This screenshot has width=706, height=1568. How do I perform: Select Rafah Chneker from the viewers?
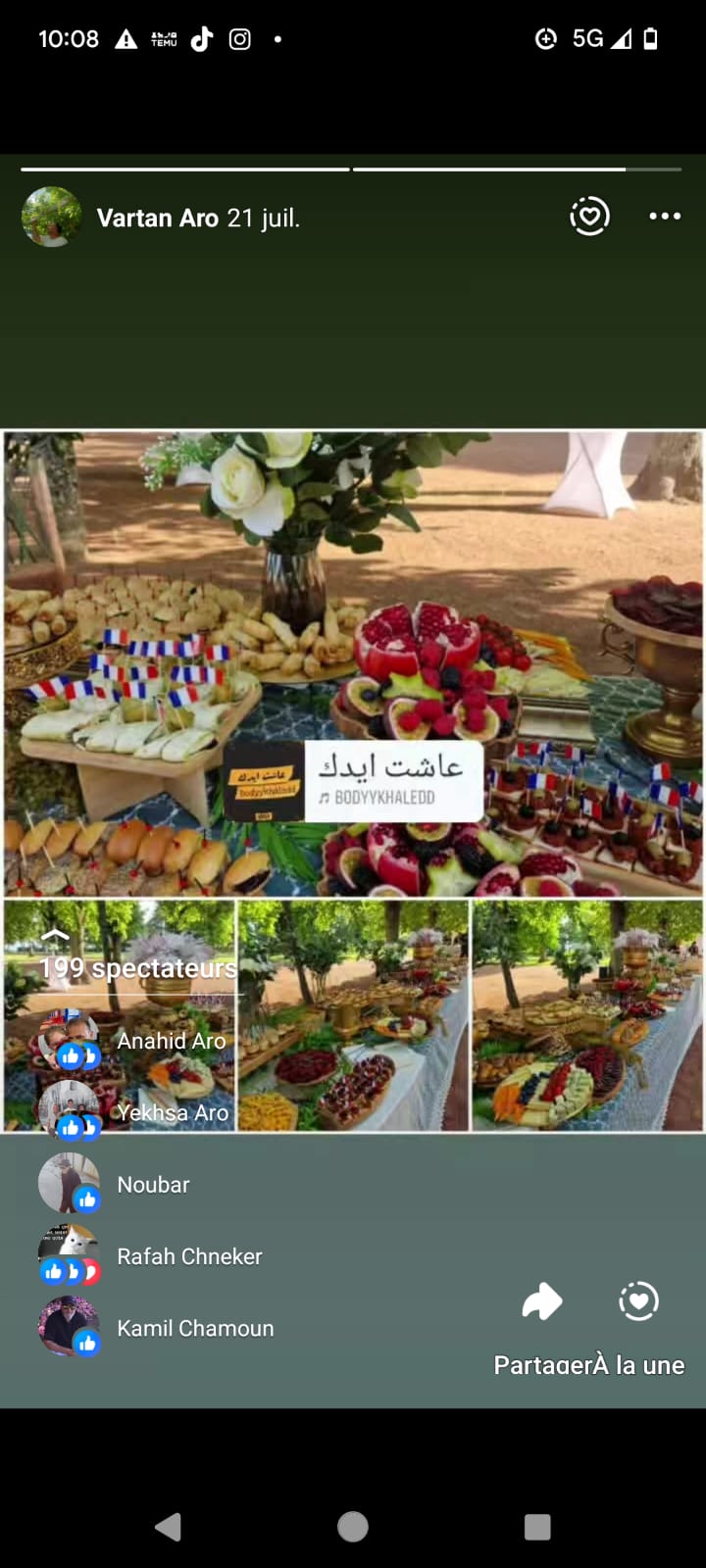coord(189,1256)
